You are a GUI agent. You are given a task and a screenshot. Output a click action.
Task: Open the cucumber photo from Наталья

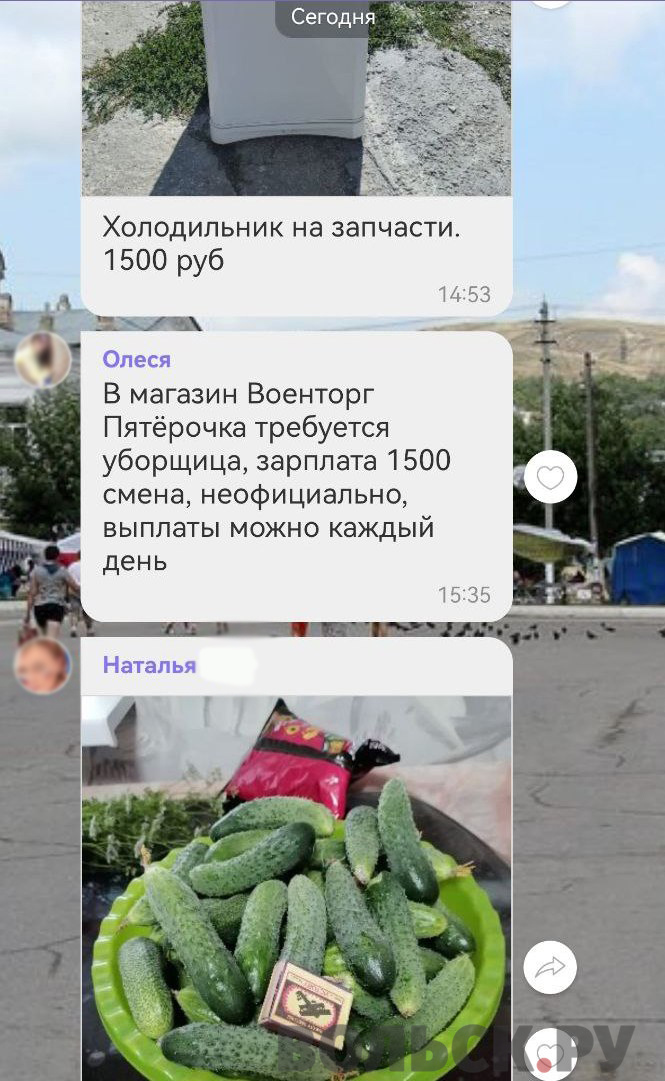[x=296, y=885]
